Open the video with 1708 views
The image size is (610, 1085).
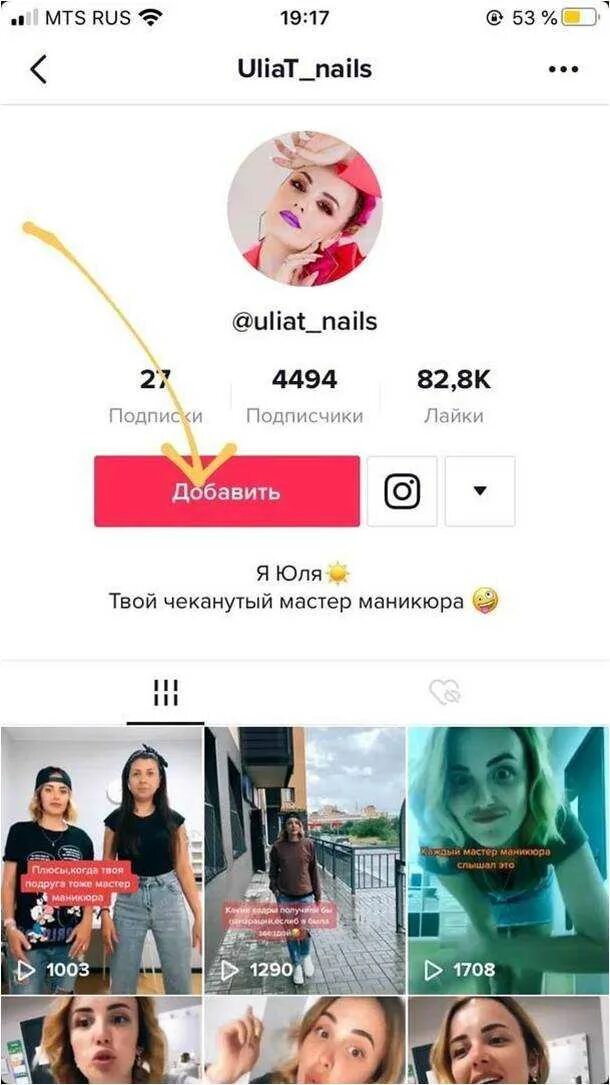[x=508, y=860]
